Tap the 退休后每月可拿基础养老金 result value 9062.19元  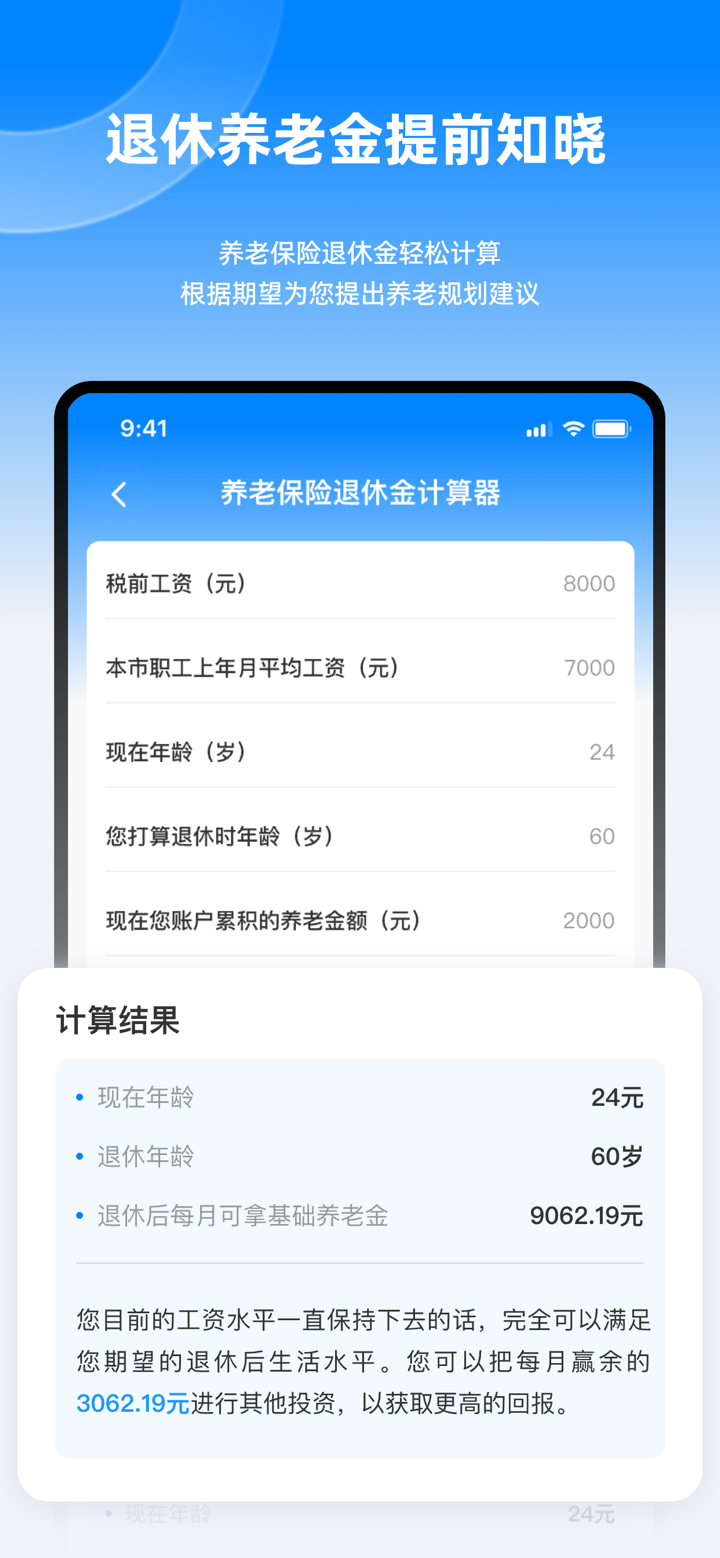coord(588,1214)
